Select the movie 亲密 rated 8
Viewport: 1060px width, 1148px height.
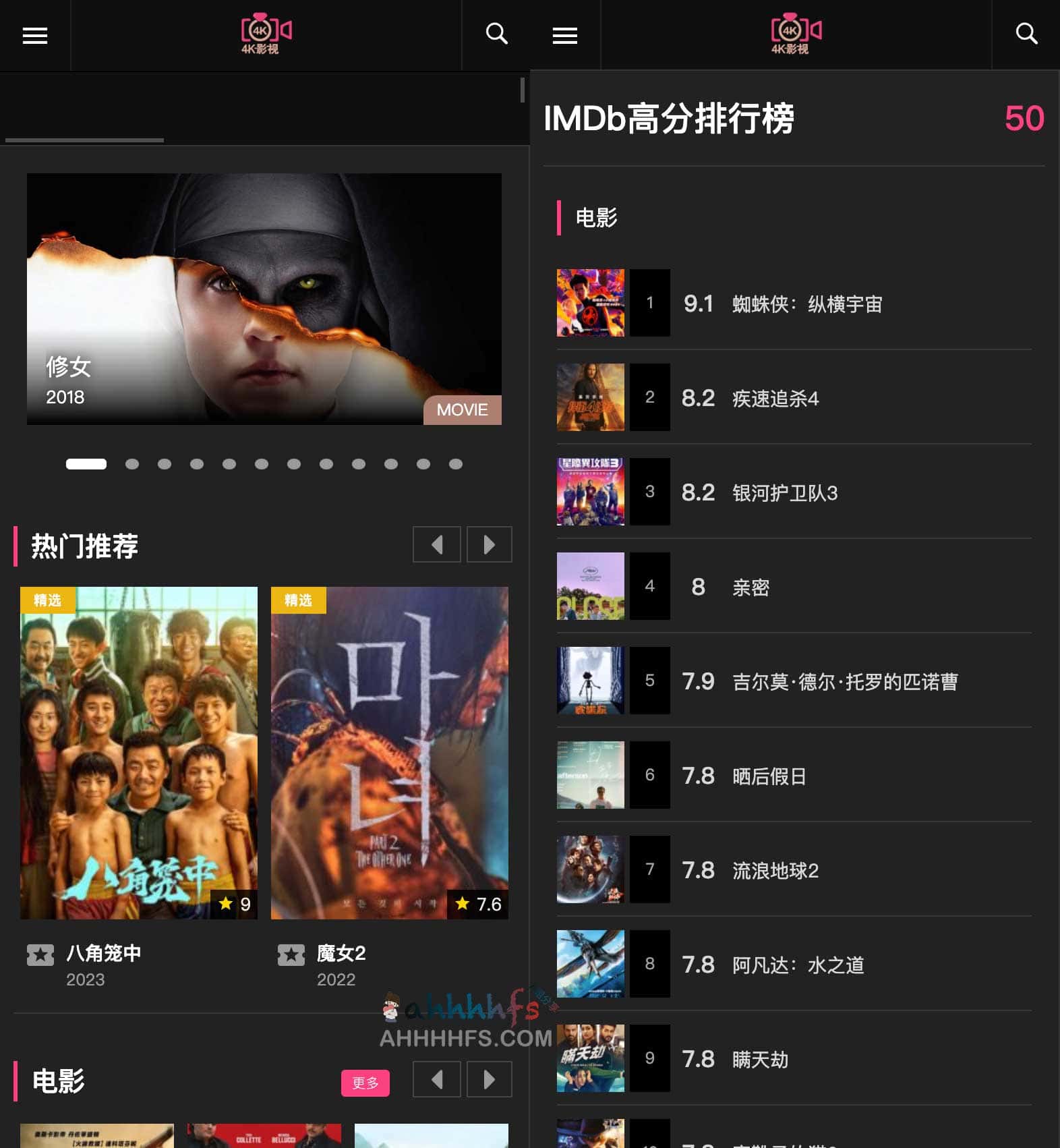(x=750, y=587)
